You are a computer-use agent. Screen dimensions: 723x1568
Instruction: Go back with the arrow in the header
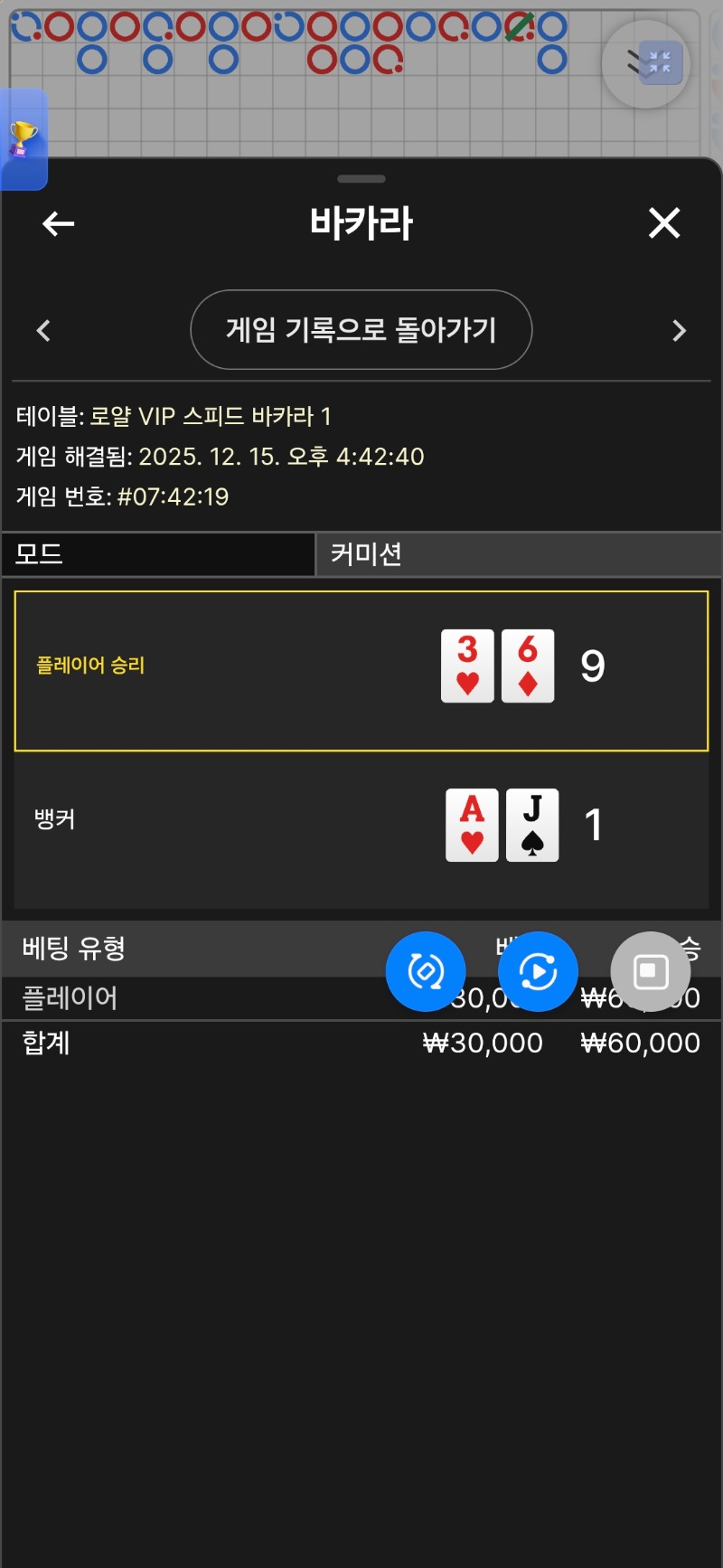tap(59, 223)
